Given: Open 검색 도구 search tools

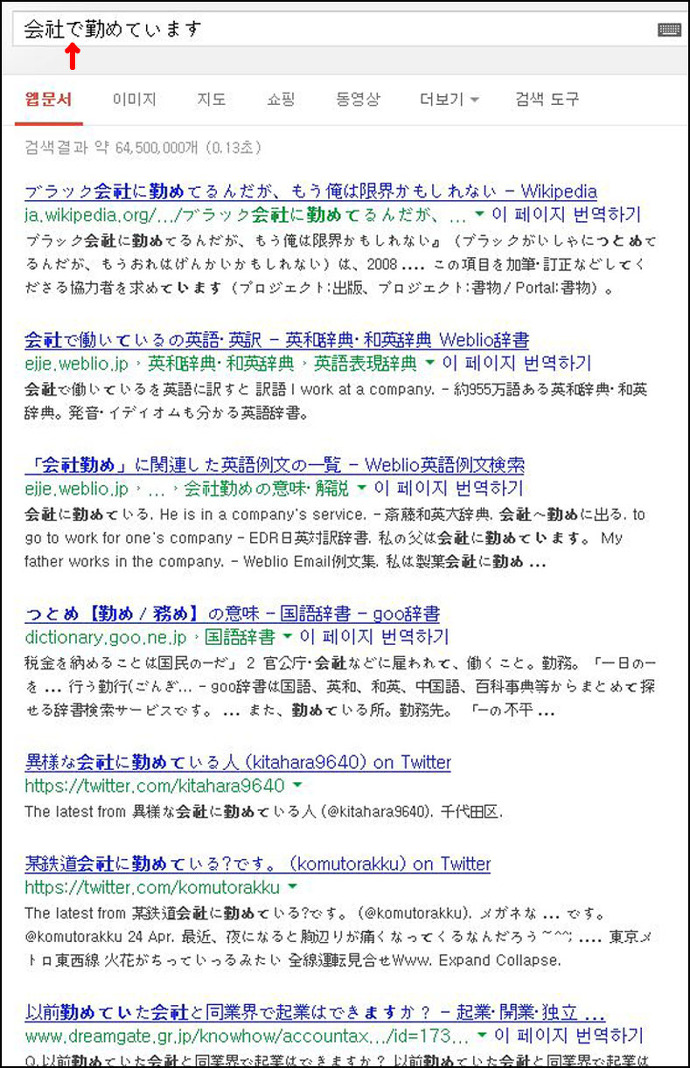Looking at the screenshot, I should 547,100.
